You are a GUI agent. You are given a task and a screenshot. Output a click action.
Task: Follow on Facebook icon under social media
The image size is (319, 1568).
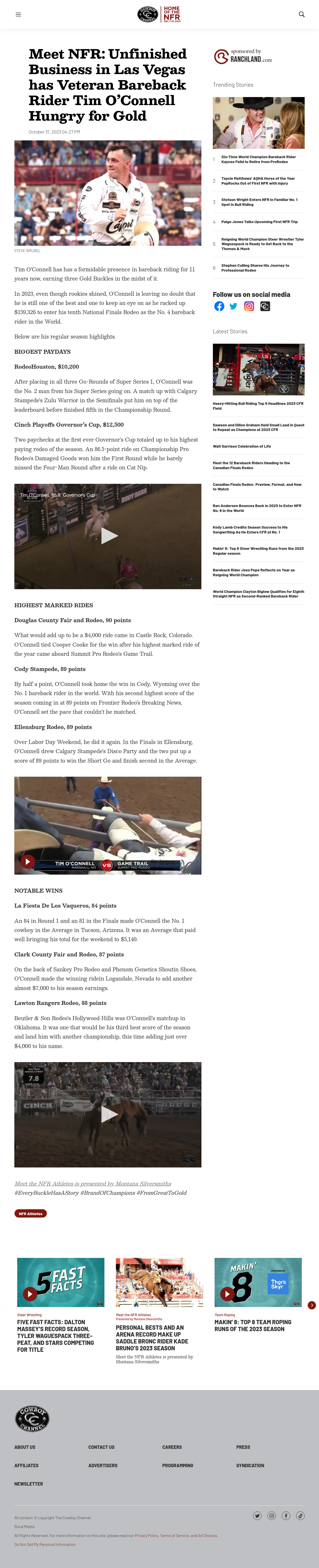(219, 307)
